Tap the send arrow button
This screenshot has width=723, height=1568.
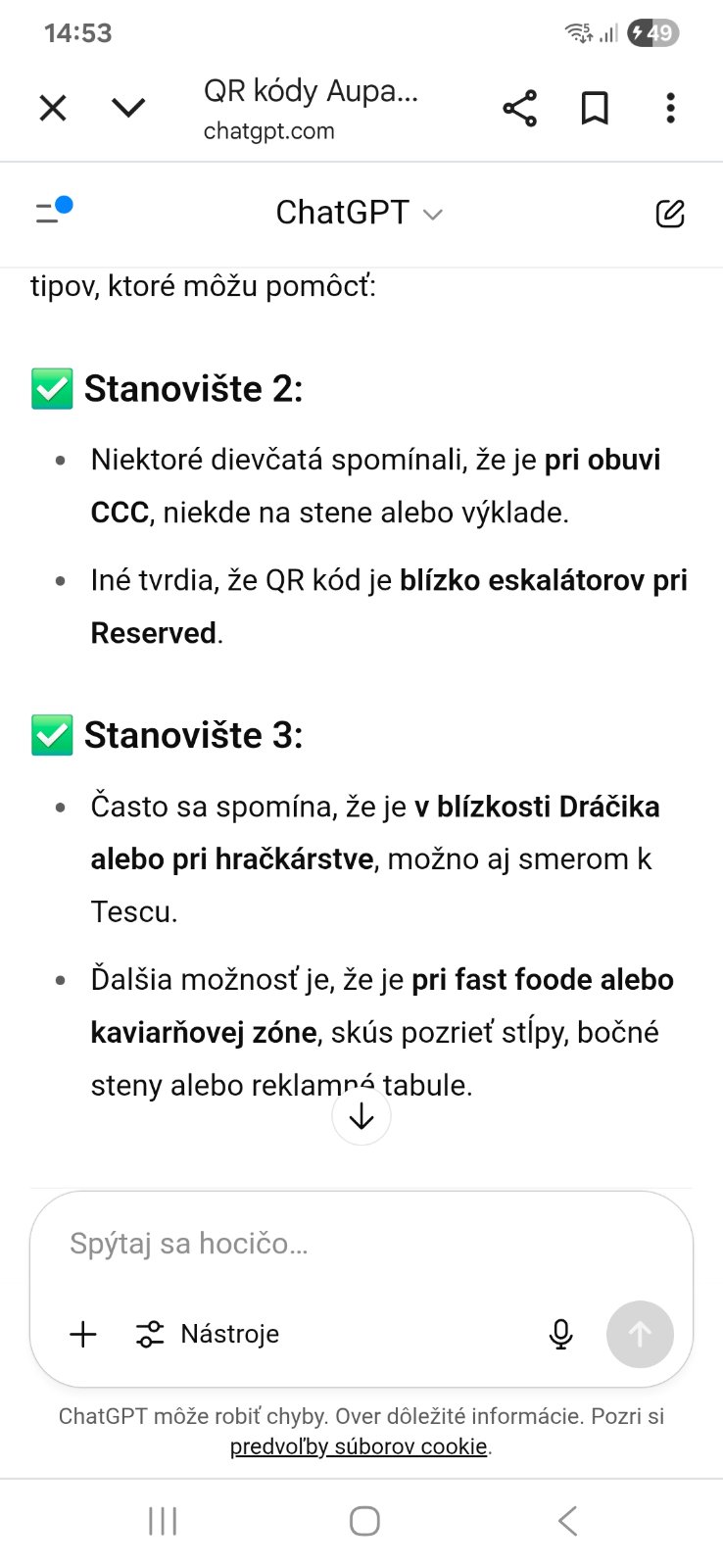pos(640,1334)
